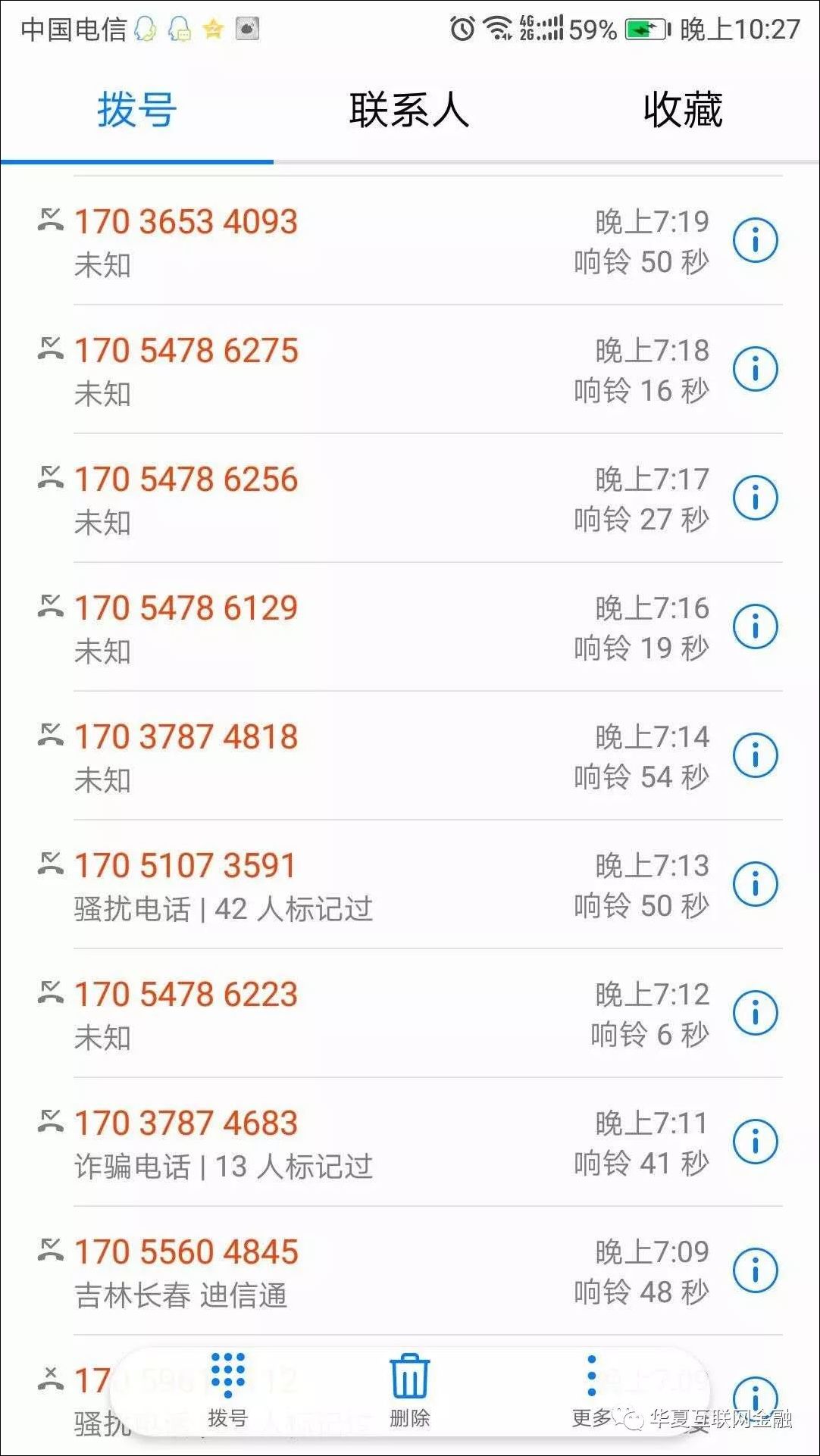820x1456 pixels.
Task: Open info for 170 5560 4845
Action: 755,1270
